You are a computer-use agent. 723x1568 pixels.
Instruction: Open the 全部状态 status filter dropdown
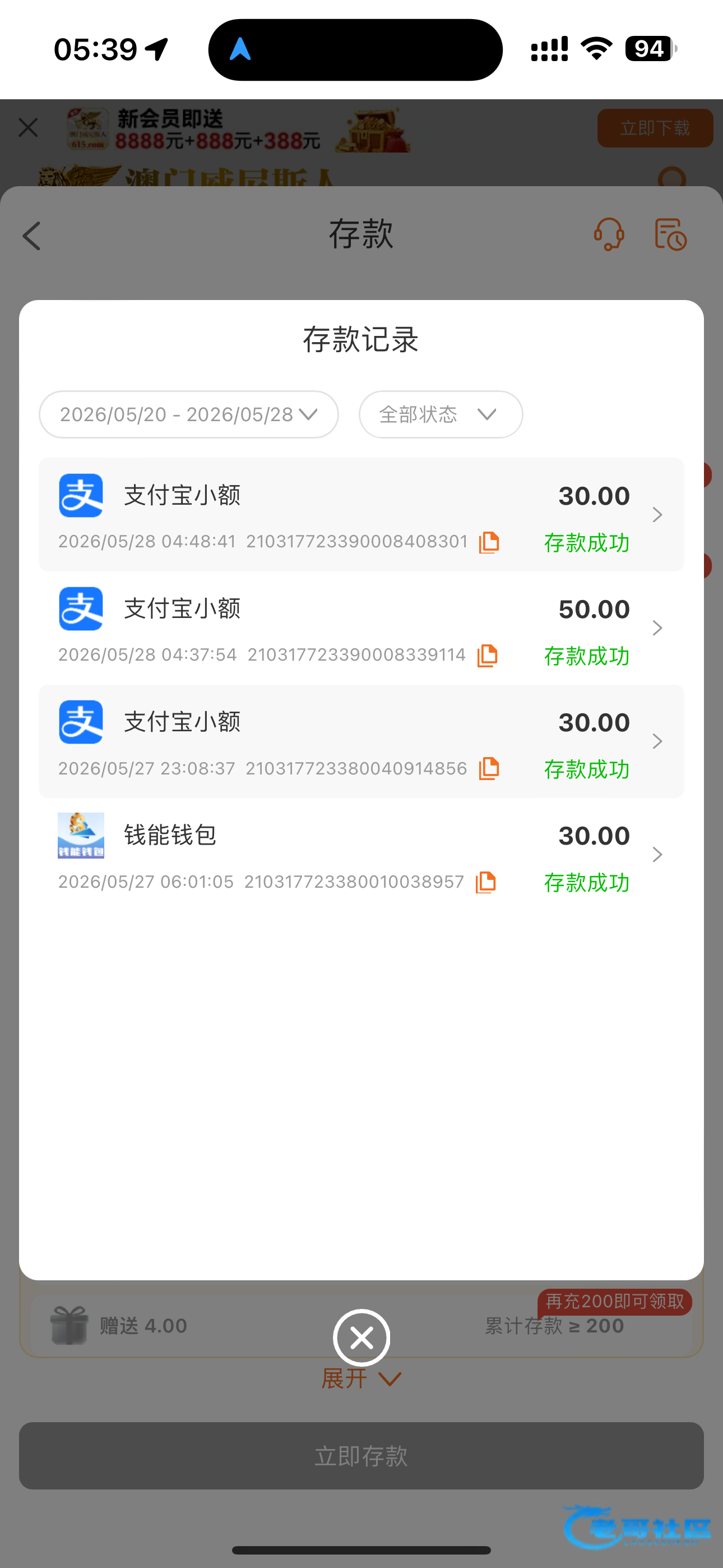[441, 414]
